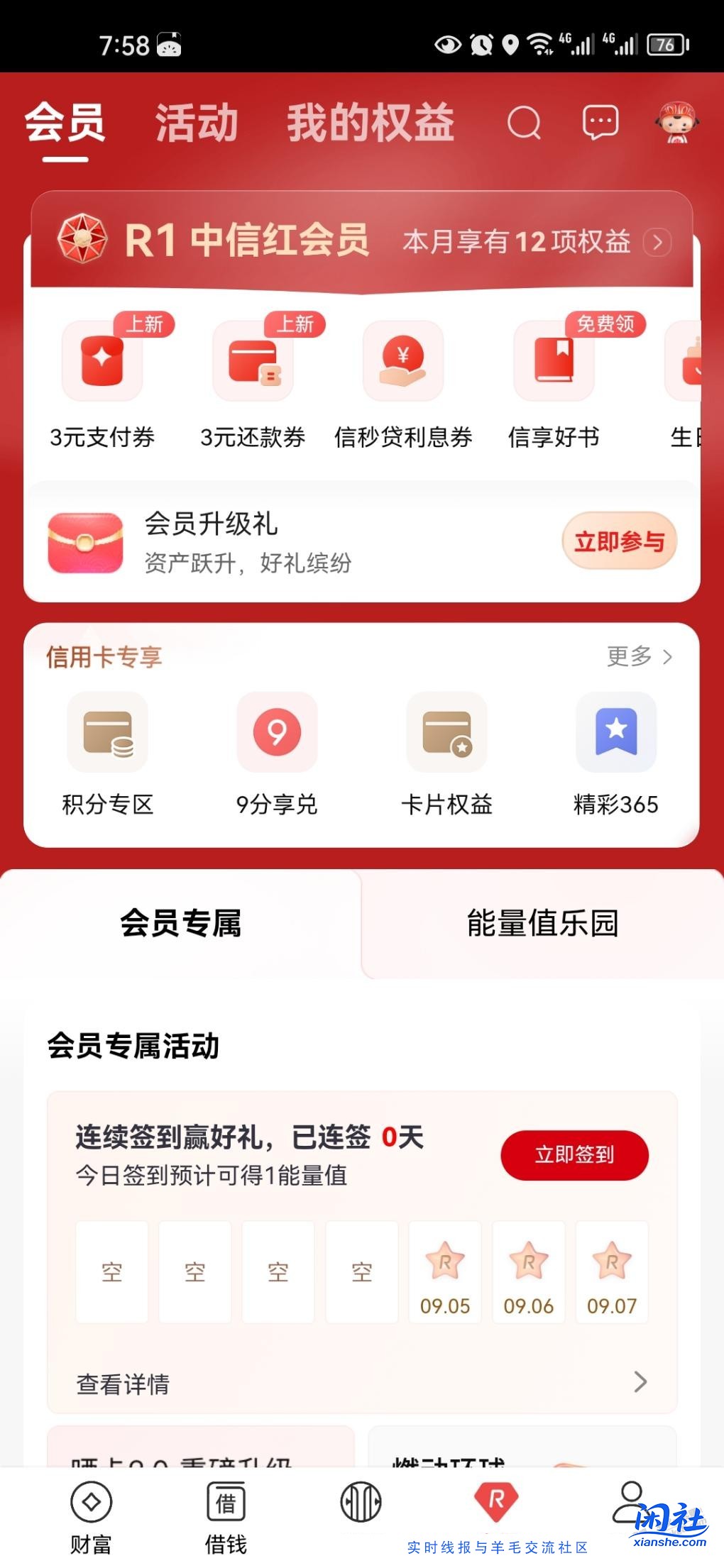Screen dimensions: 724x1568
Task: Click the 立即签到 sign-in button
Action: coord(575,1155)
